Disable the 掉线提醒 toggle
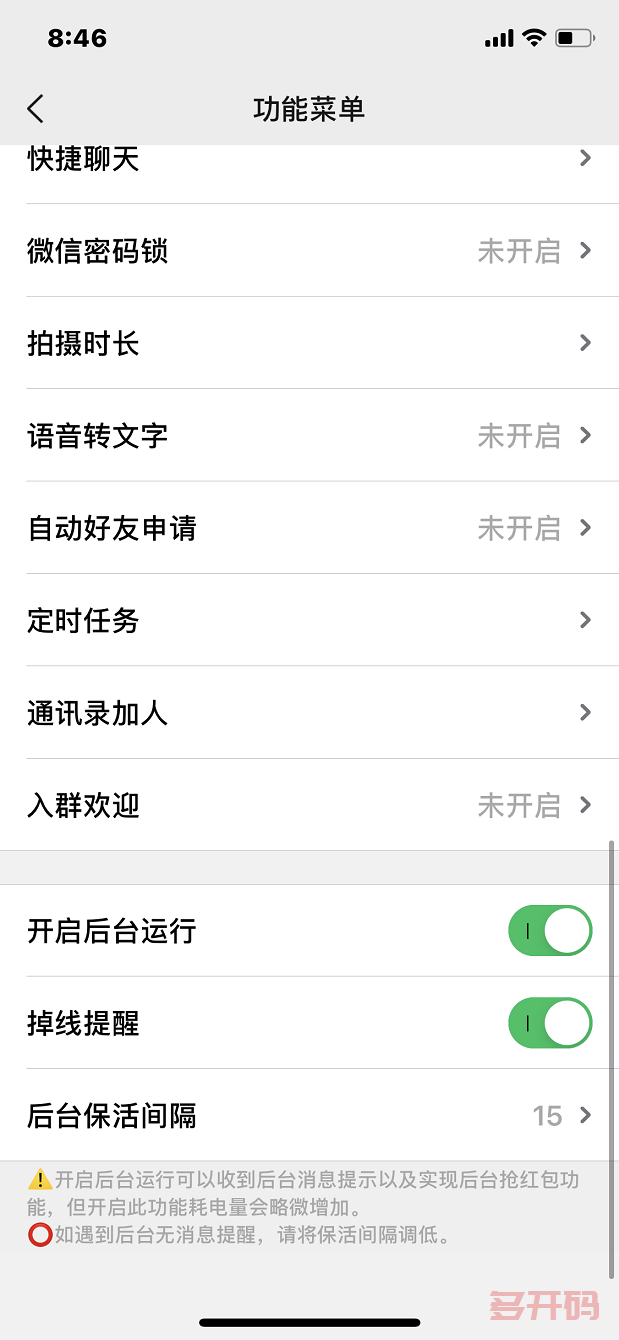This screenshot has height=1340, width=619. (x=550, y=1023)
